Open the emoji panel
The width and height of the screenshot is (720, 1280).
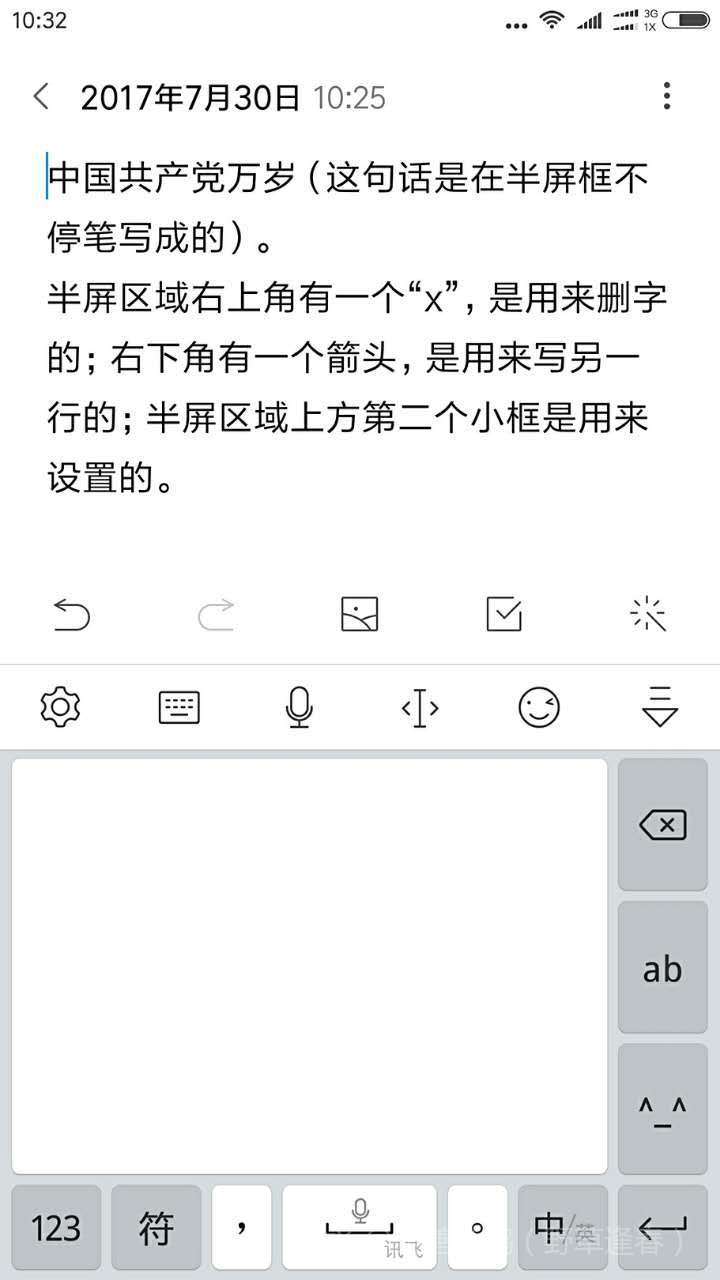point(539,708)
